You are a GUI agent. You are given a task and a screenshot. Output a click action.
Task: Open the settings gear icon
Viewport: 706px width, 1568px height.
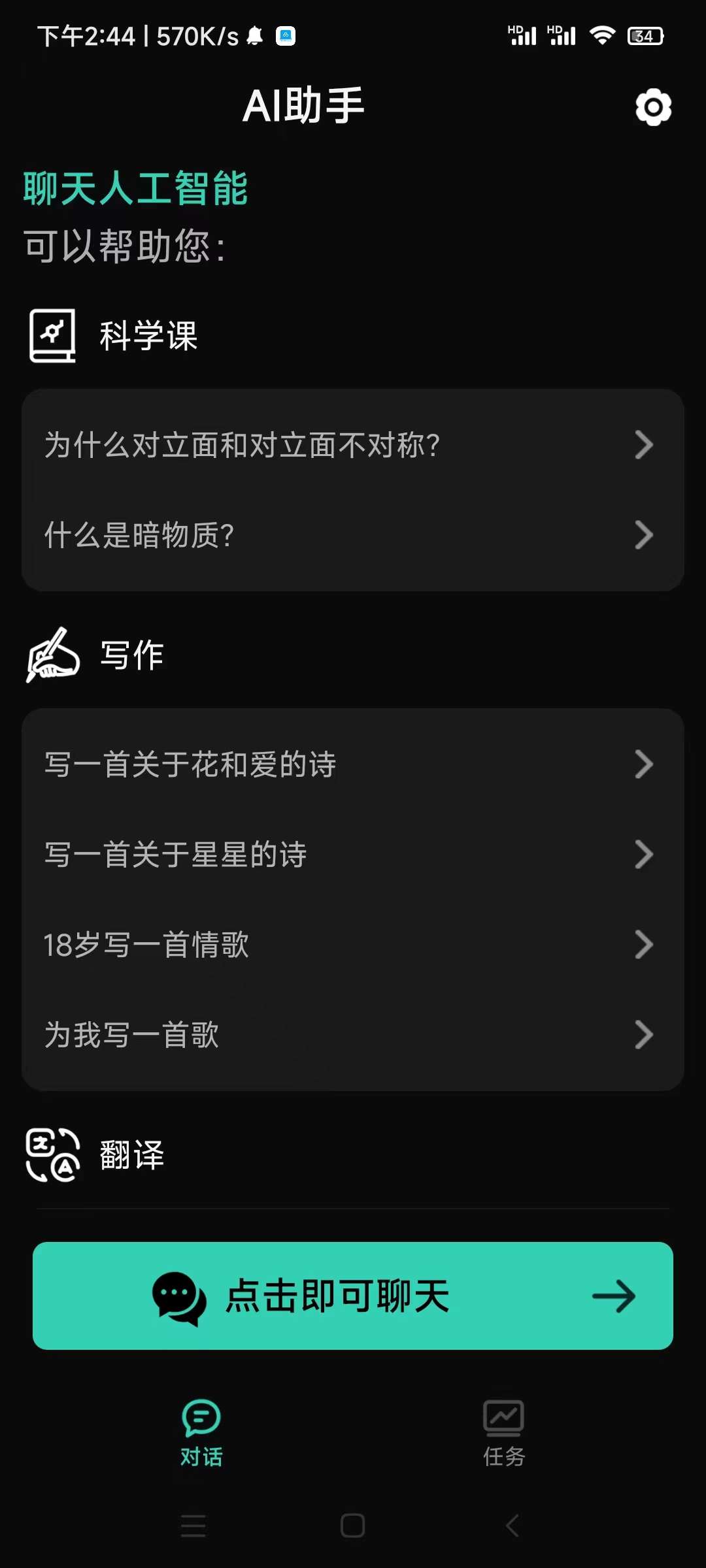[653, 107]
